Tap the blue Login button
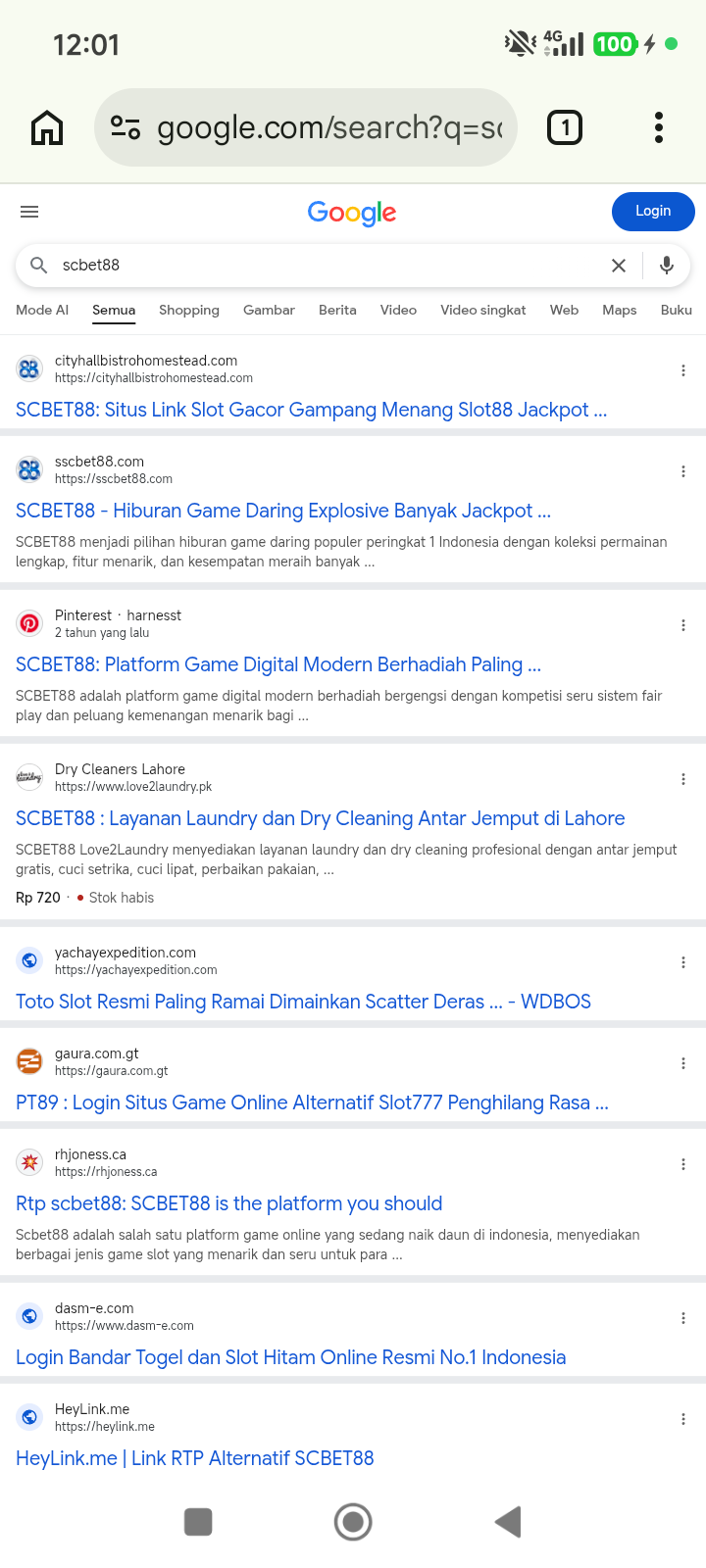Viewport: 706px width, 1568px height. pyautogui.click(x=653, y=212)
